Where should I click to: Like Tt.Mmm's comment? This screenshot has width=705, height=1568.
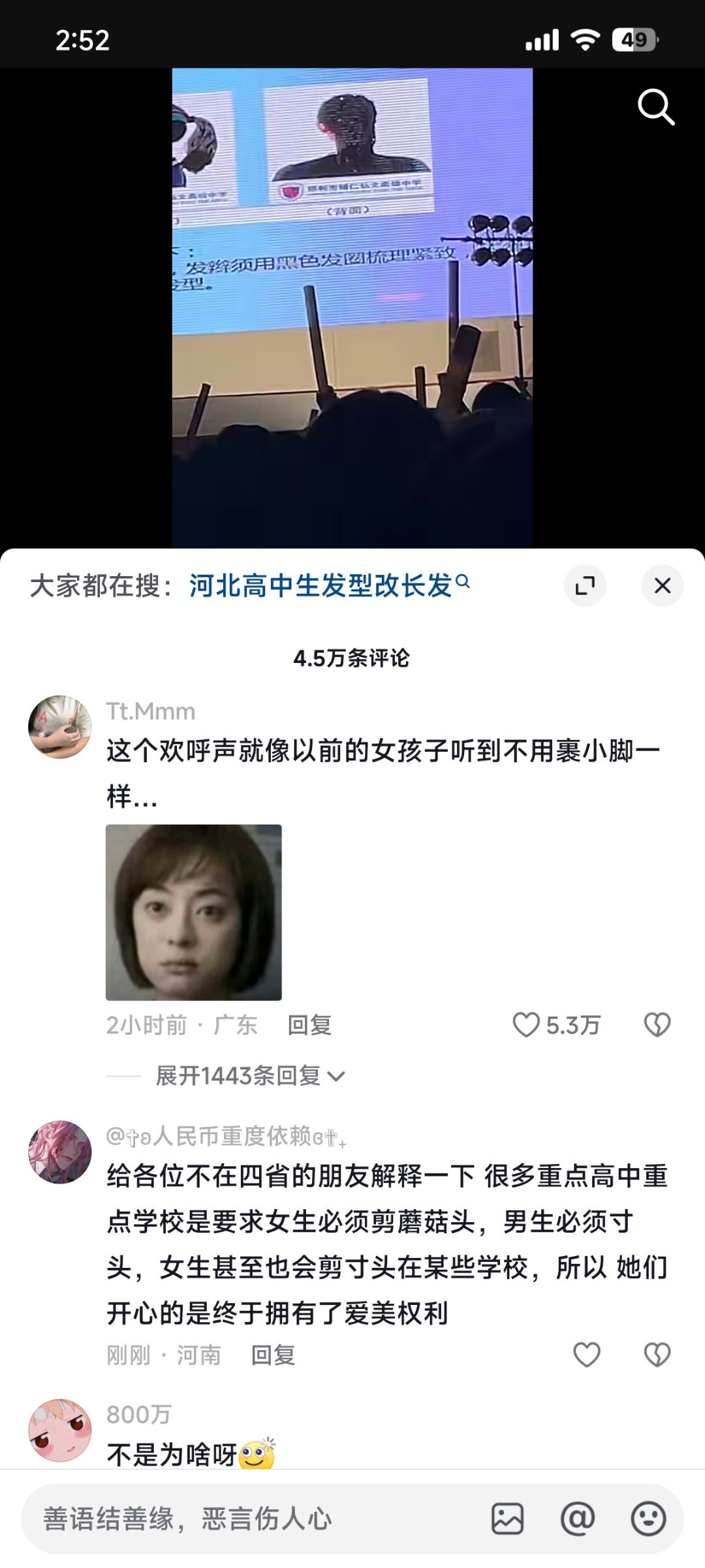click(526, 1024)
